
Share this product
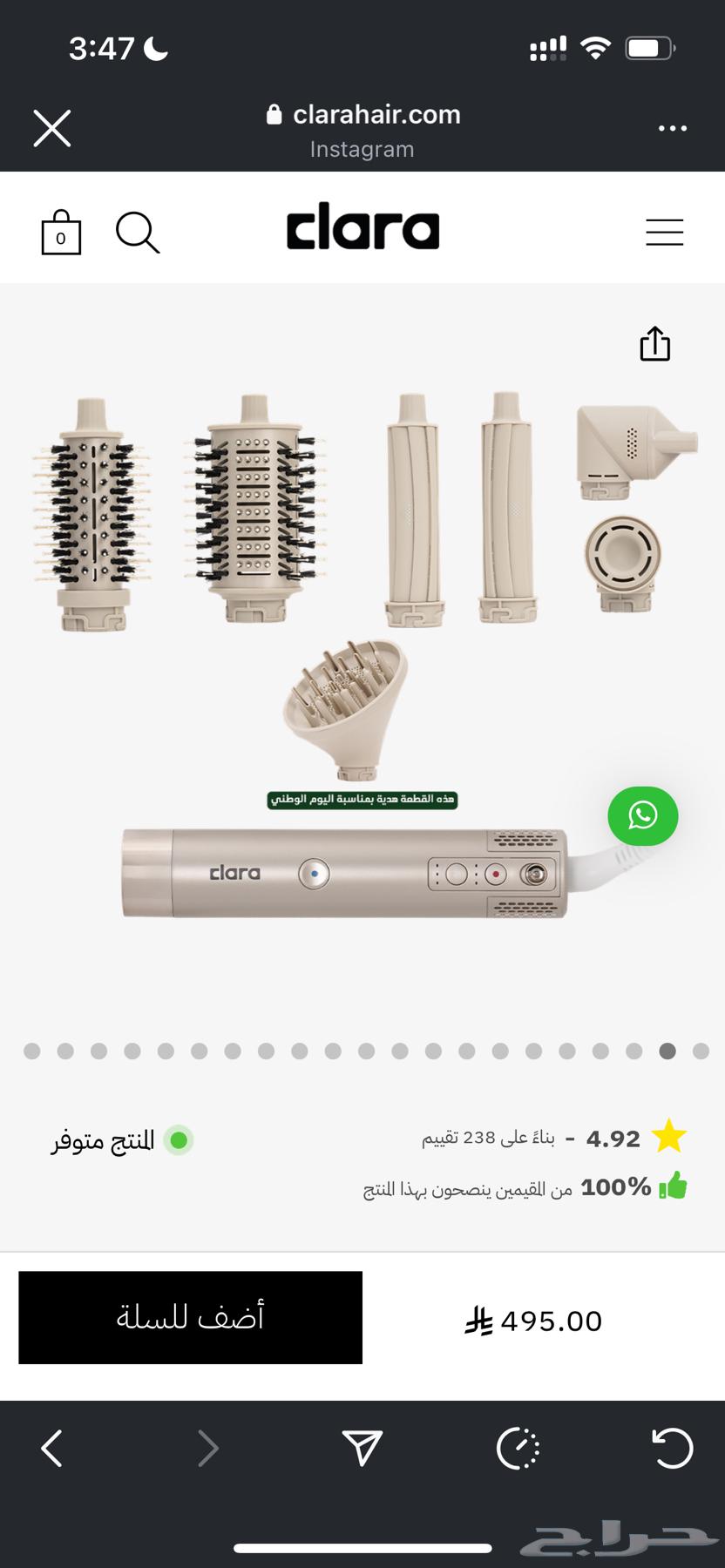click(x=655, y=343)
